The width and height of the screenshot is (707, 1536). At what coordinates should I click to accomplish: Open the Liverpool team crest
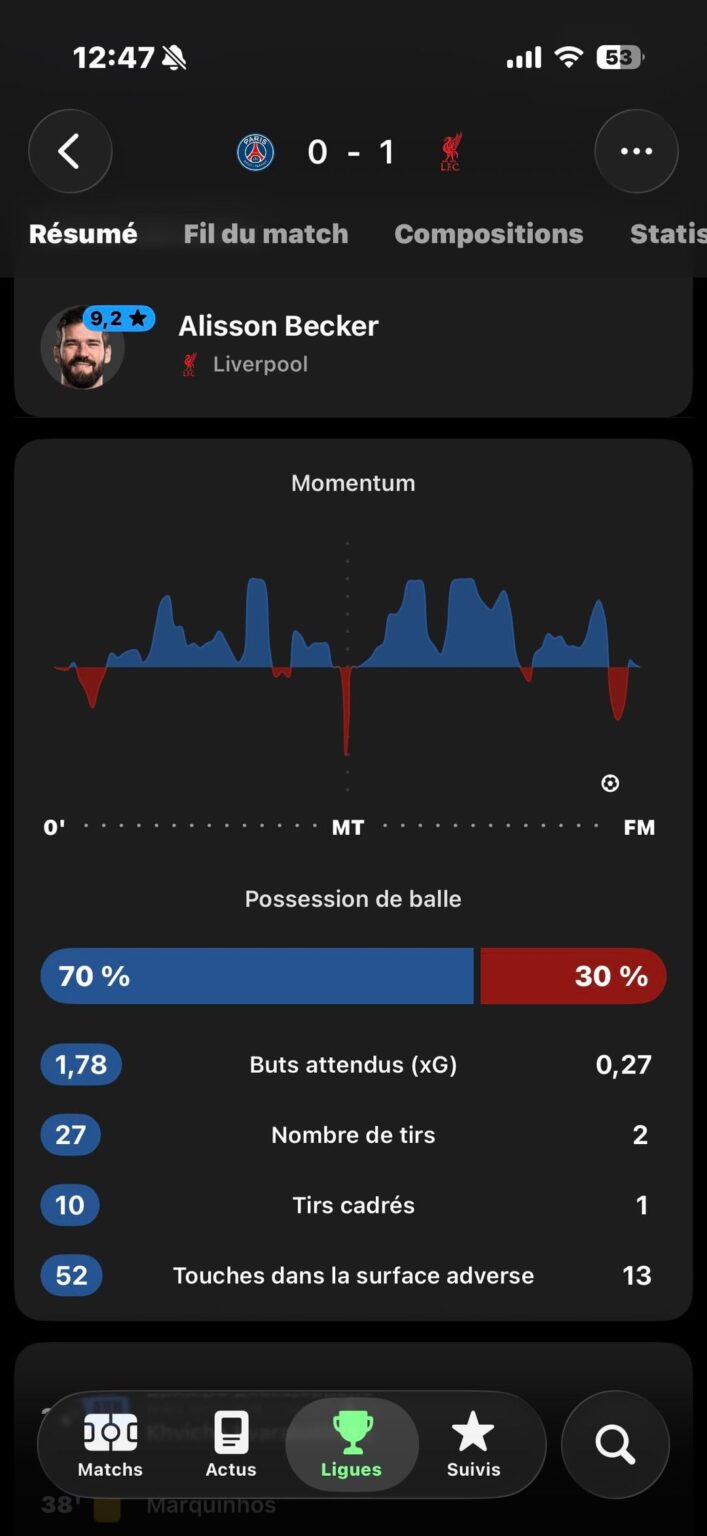pyautogui.click(x=451, y=153)
